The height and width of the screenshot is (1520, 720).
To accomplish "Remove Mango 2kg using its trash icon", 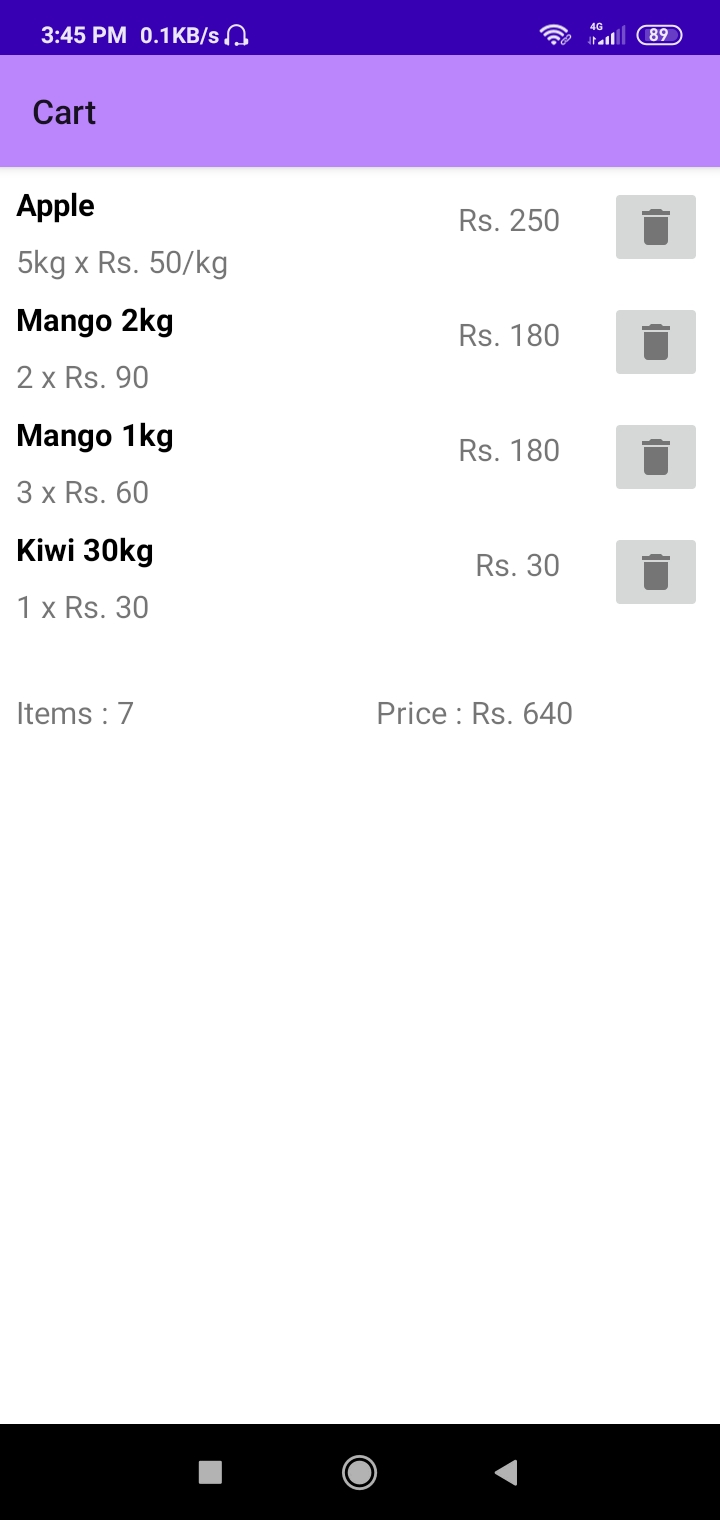I will [655, 342].
